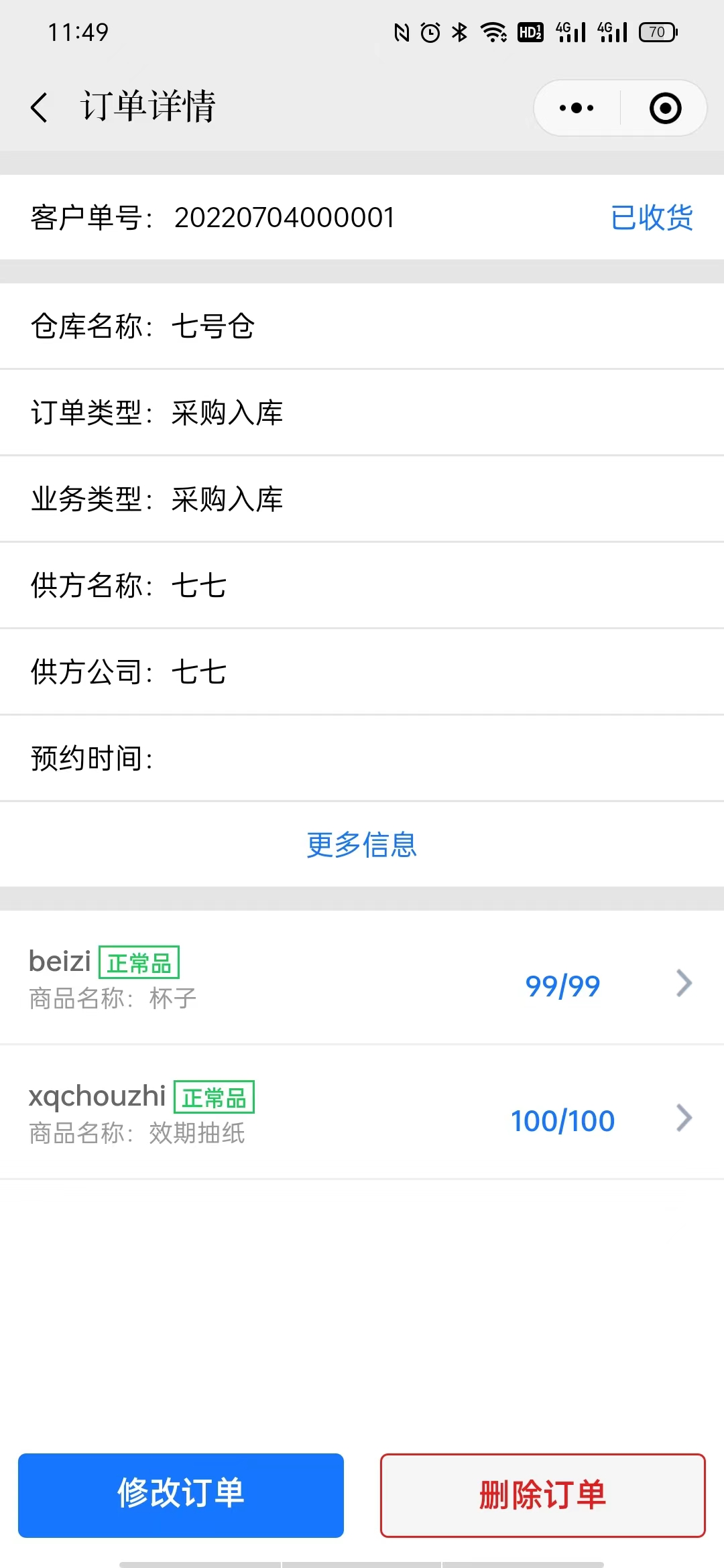Open the xqchouzhi 效期抽纸 item row

(x=362, y=1112)
